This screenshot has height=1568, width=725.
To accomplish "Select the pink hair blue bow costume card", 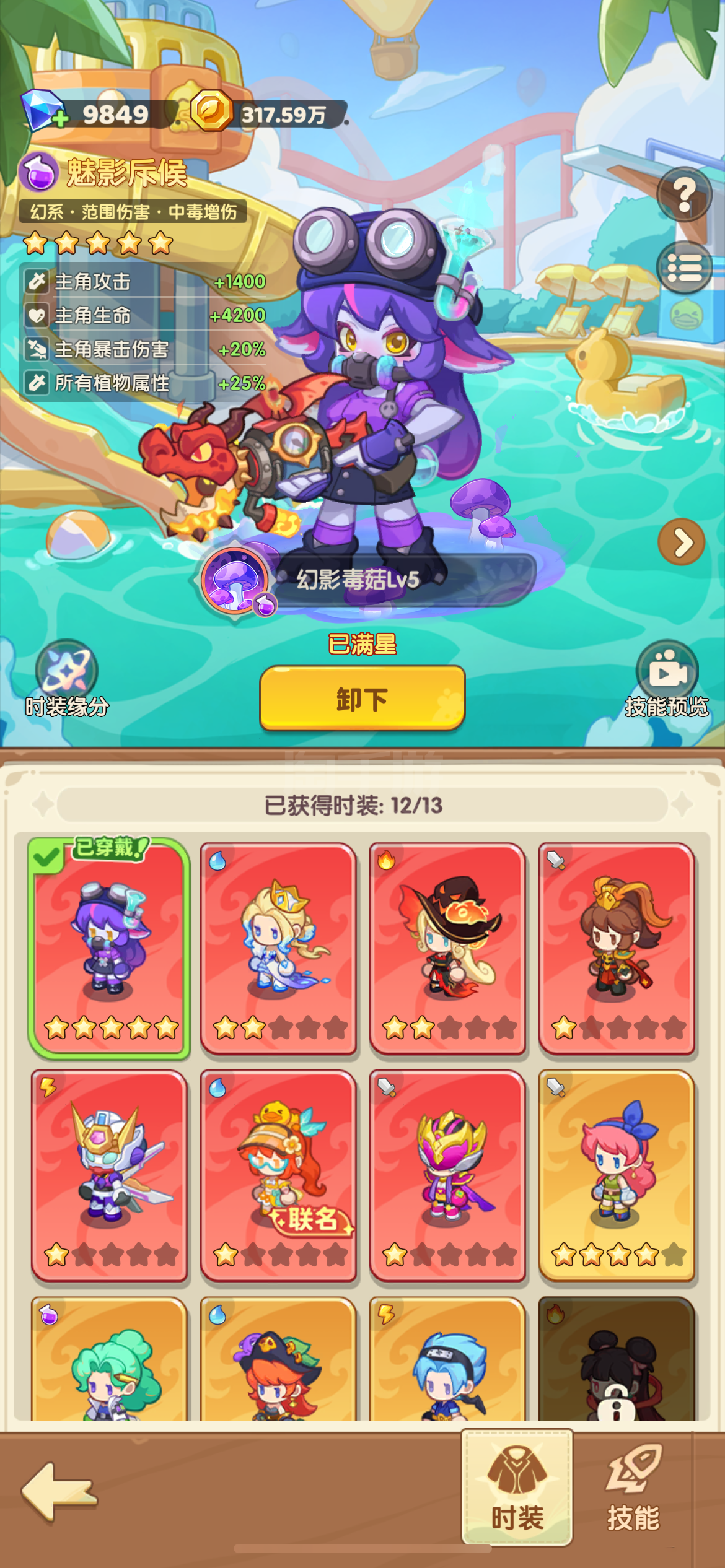I will click(x=617, y=1175).
